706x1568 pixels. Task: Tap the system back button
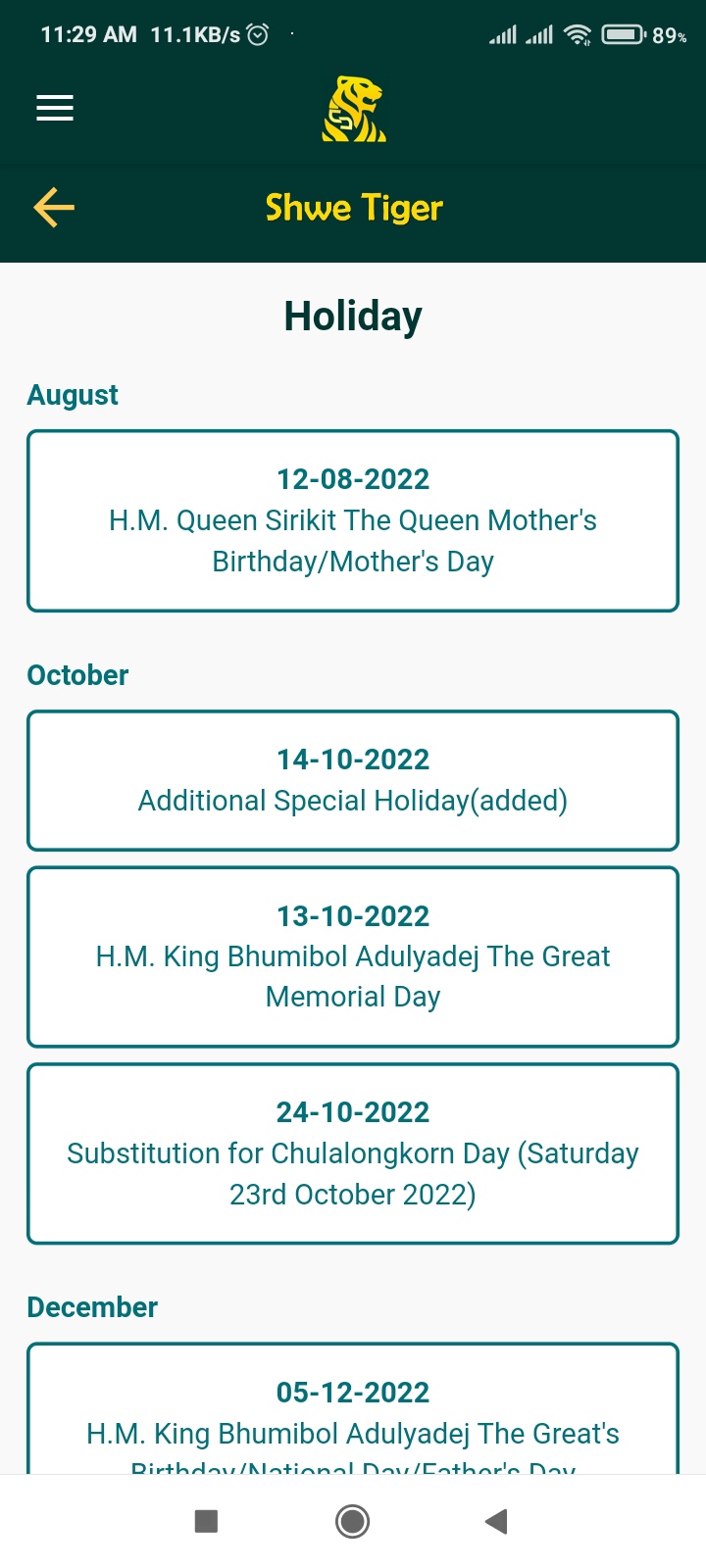tap(496, 1521)
